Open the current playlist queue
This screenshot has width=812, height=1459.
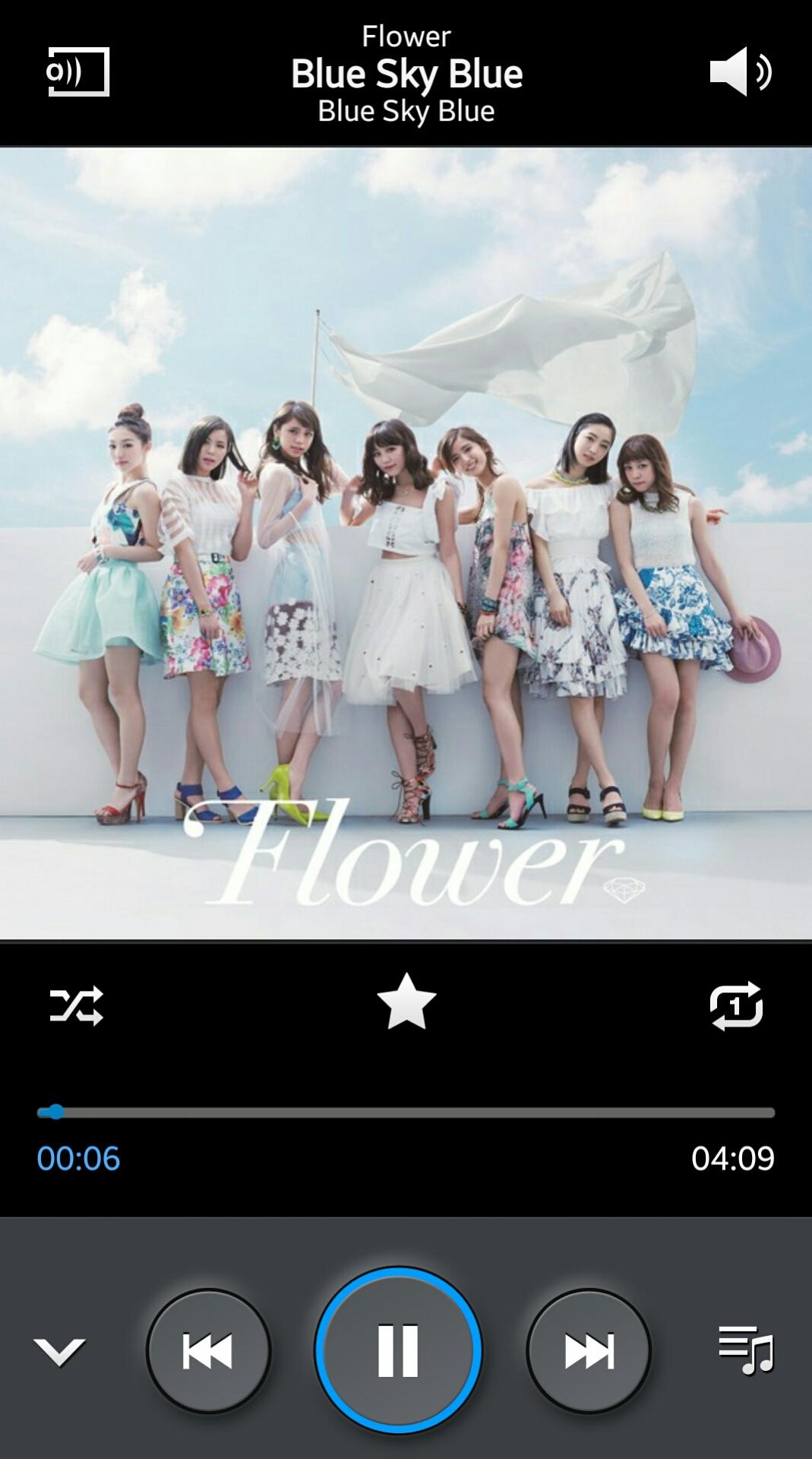pos(746,1350)
